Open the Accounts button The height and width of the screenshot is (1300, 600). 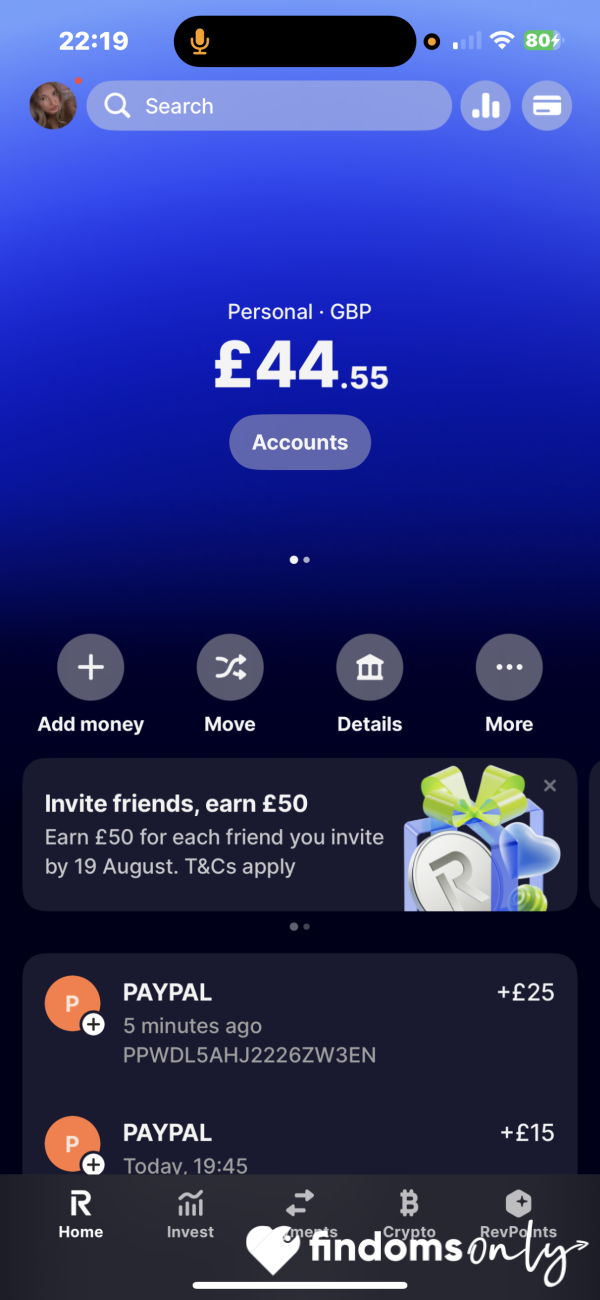[300, 442]
